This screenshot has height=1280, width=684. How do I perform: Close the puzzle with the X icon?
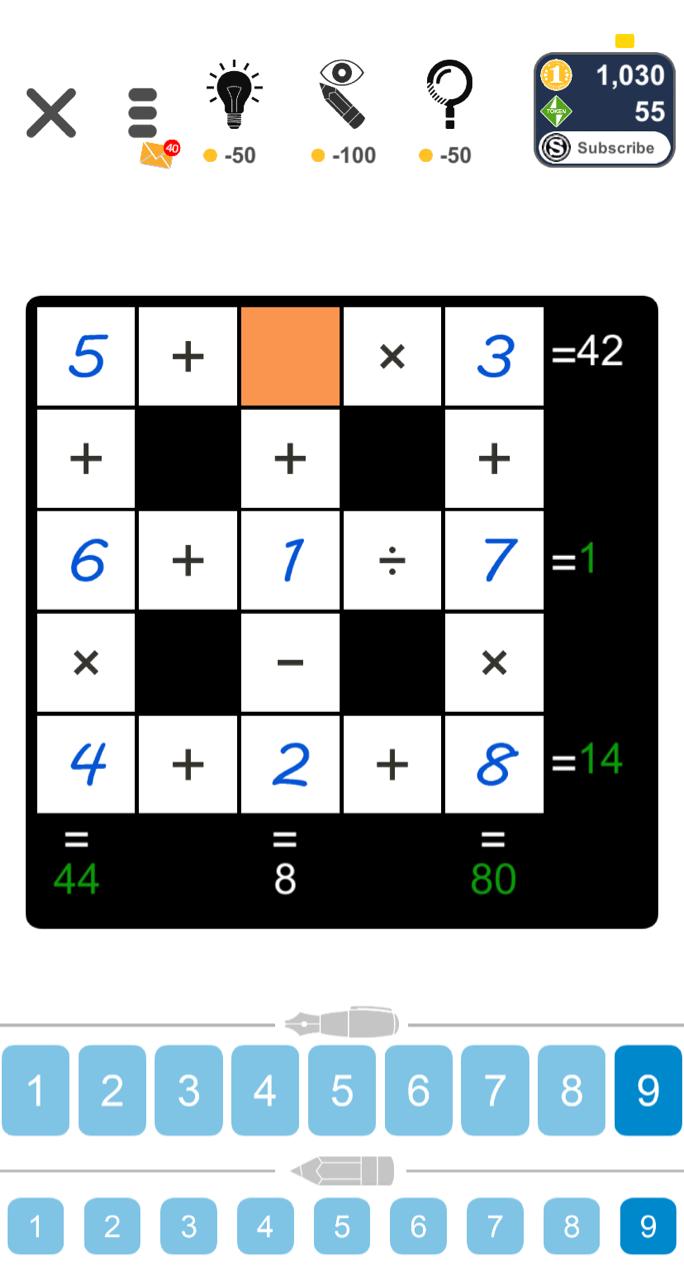coord(51,112)
